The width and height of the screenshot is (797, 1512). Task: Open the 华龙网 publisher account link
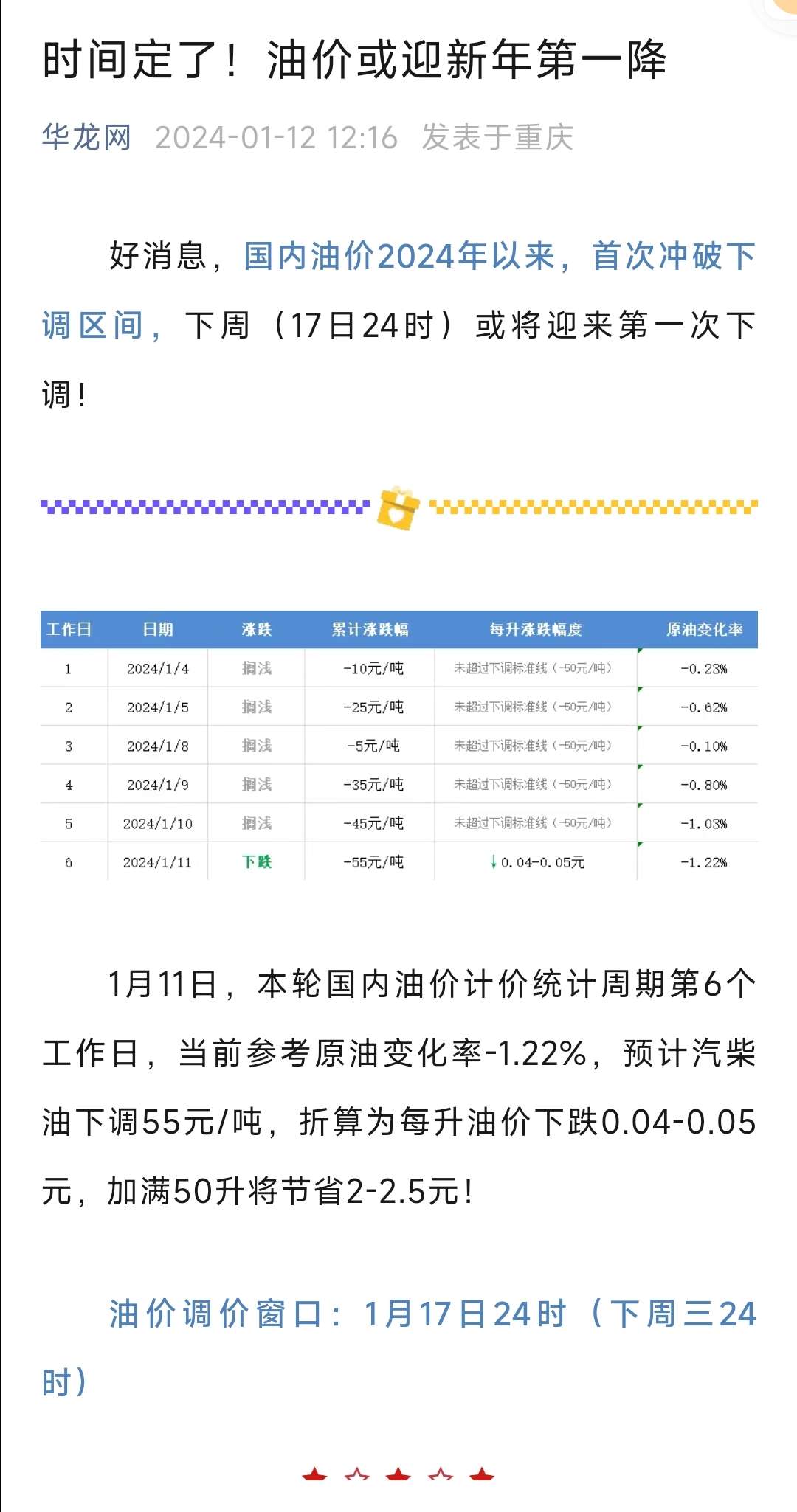click(x=86, y=137)
